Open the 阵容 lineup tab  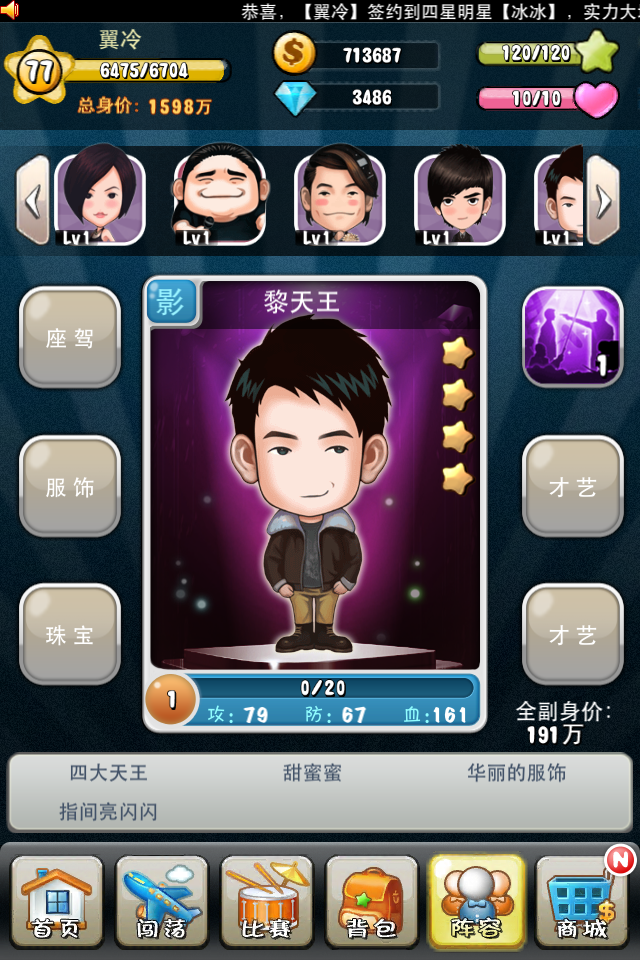[x=476, y=902]
